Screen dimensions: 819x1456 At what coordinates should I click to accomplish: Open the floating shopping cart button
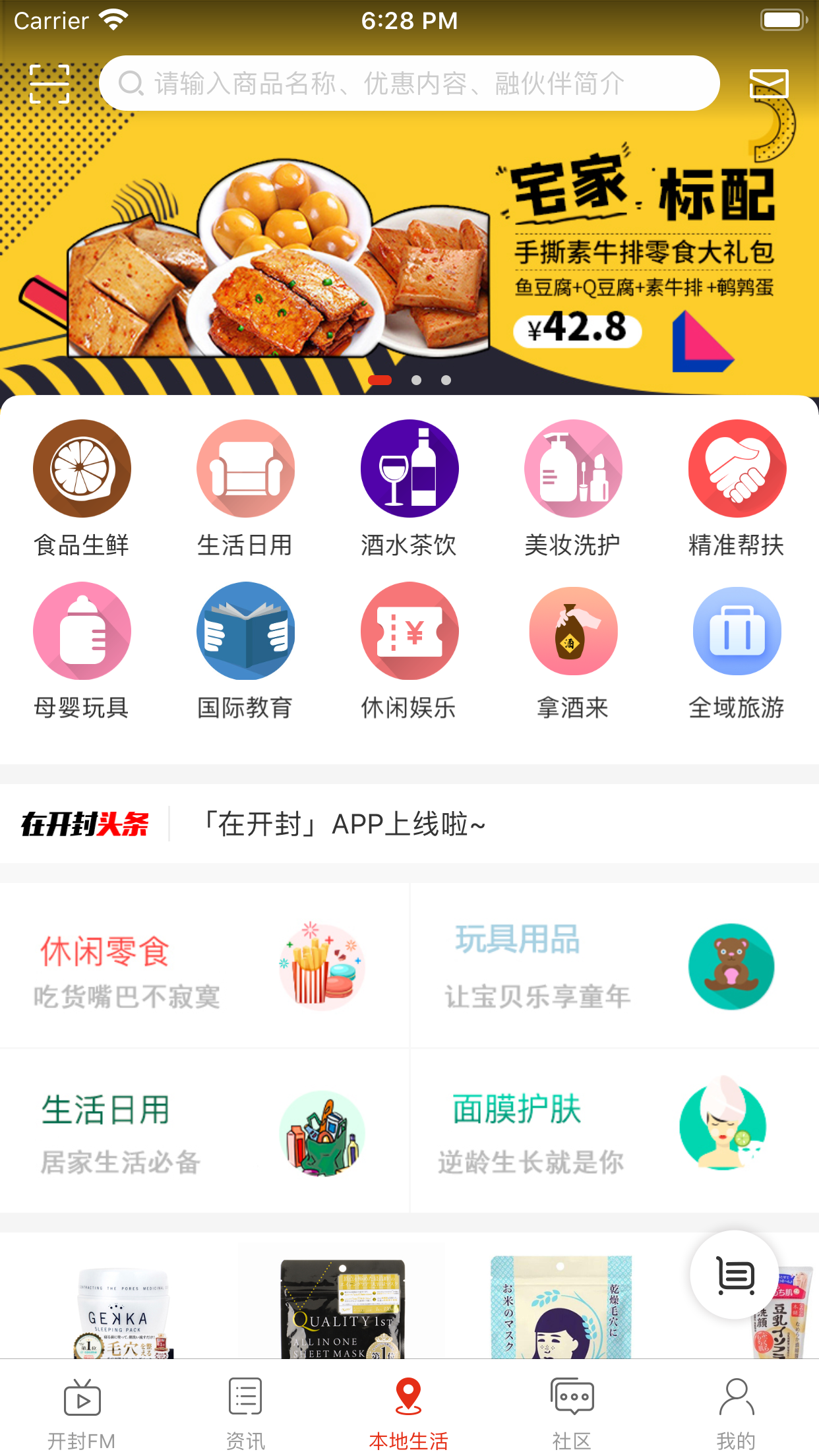coord(734,1275)
